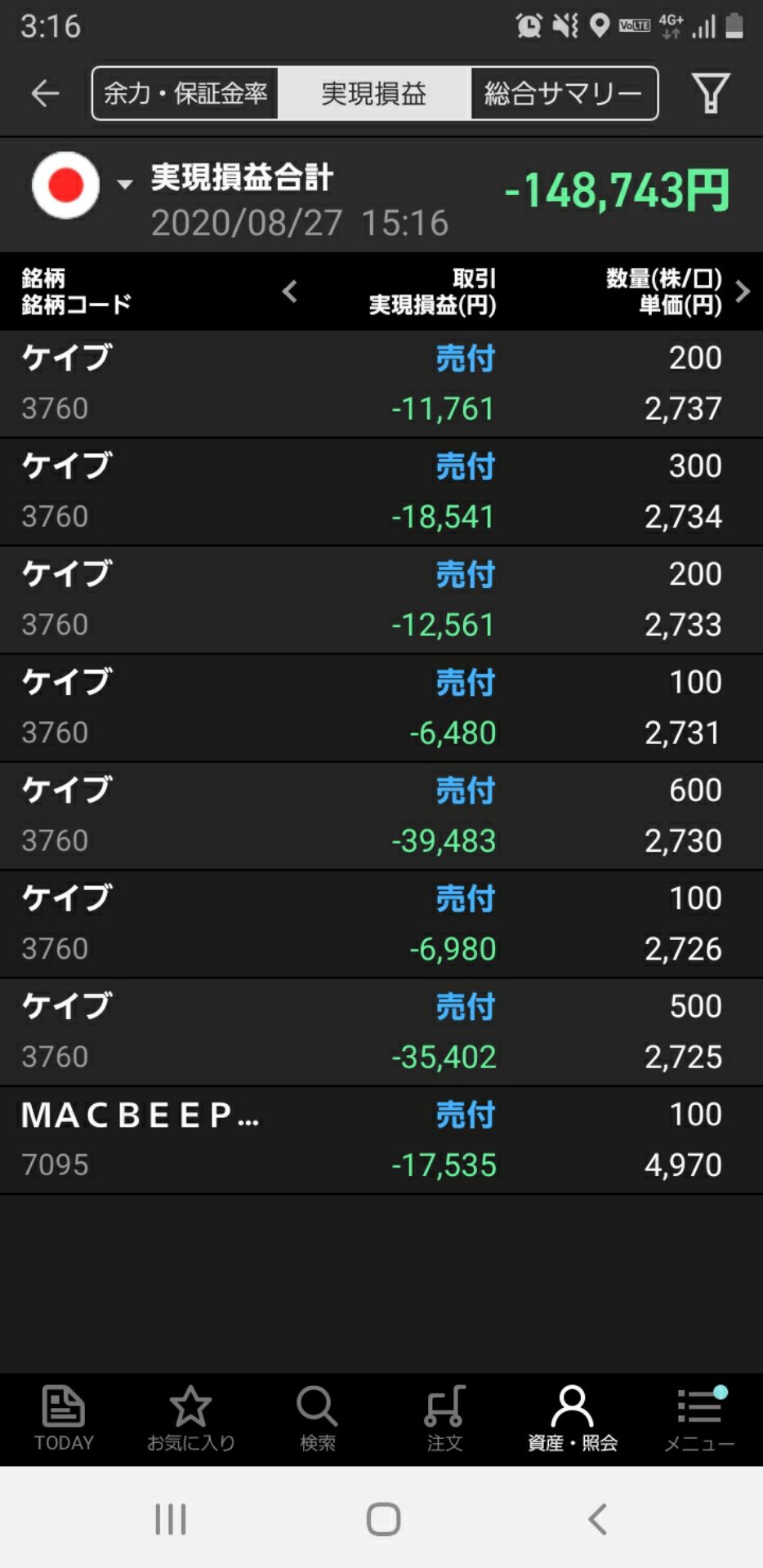Image resolution: width=763 pixels, height=1568 pixels.
Task: Switch to the 余力・保証金率 tab
Action: point(186,94)
